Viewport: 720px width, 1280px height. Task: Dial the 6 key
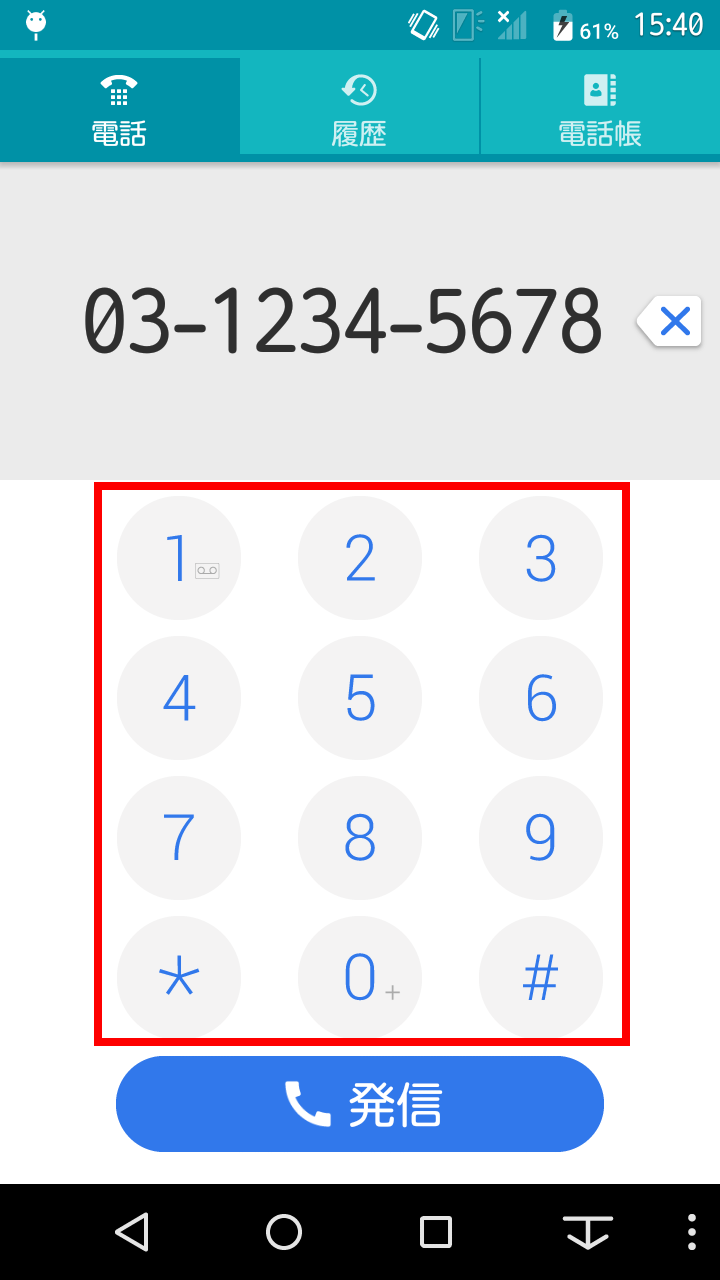tap(541, 698)
